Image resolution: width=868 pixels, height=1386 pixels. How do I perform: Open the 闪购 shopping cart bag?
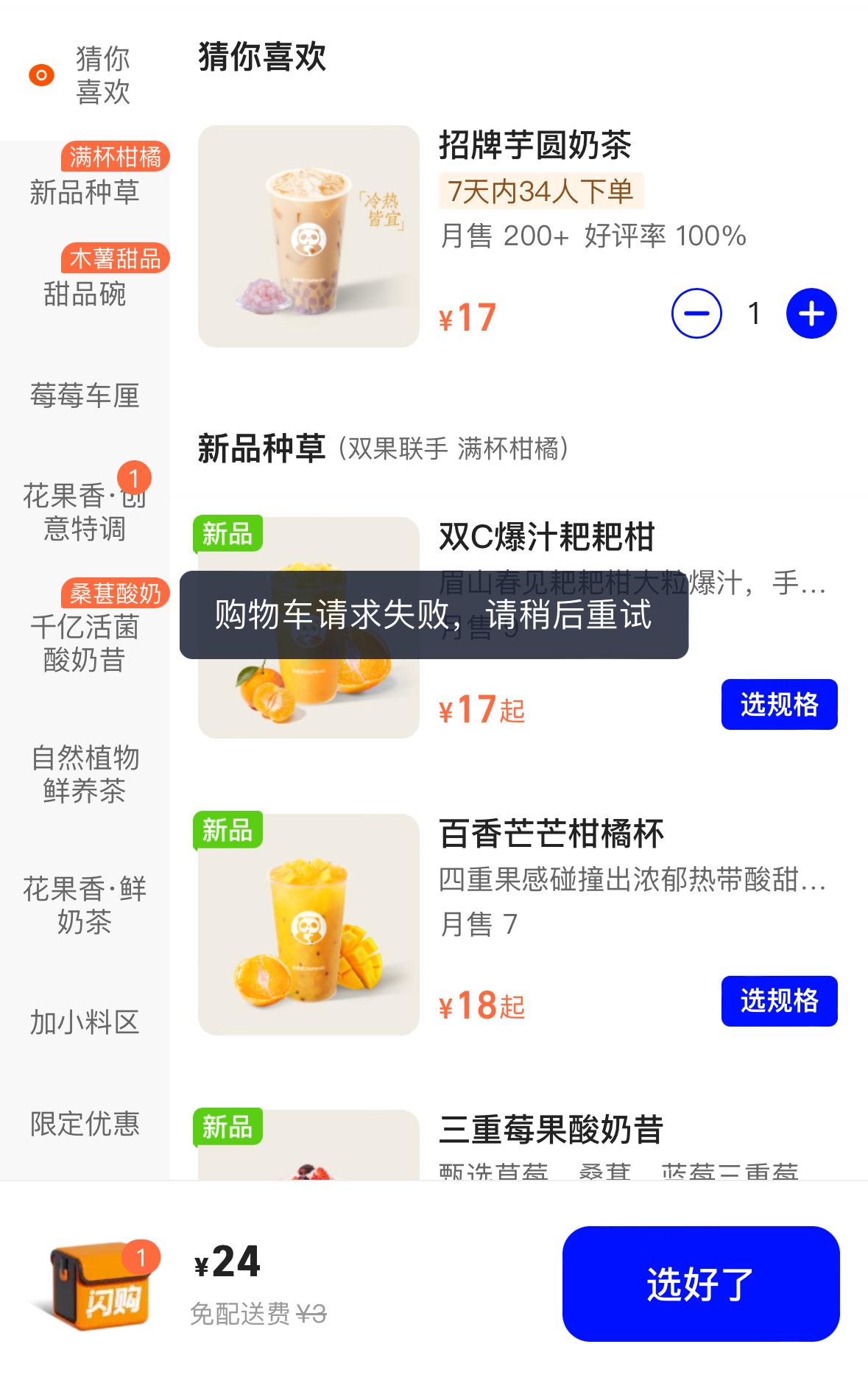pos(99,1285)
